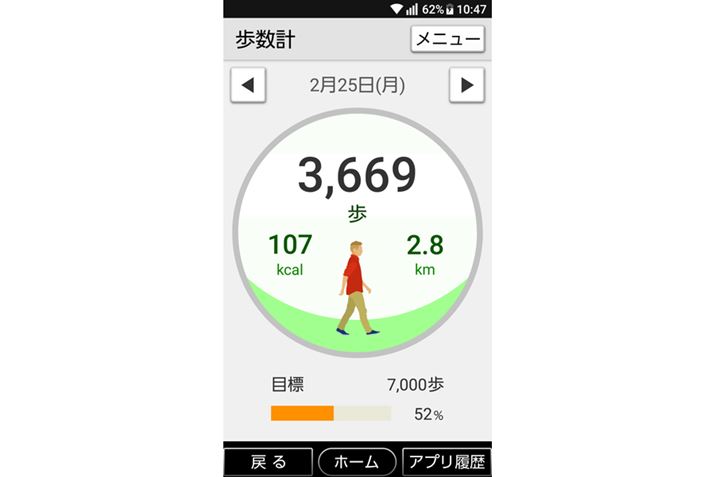Go to the previous day
Viewport: 715px width, 477px height.
point(248,85)
